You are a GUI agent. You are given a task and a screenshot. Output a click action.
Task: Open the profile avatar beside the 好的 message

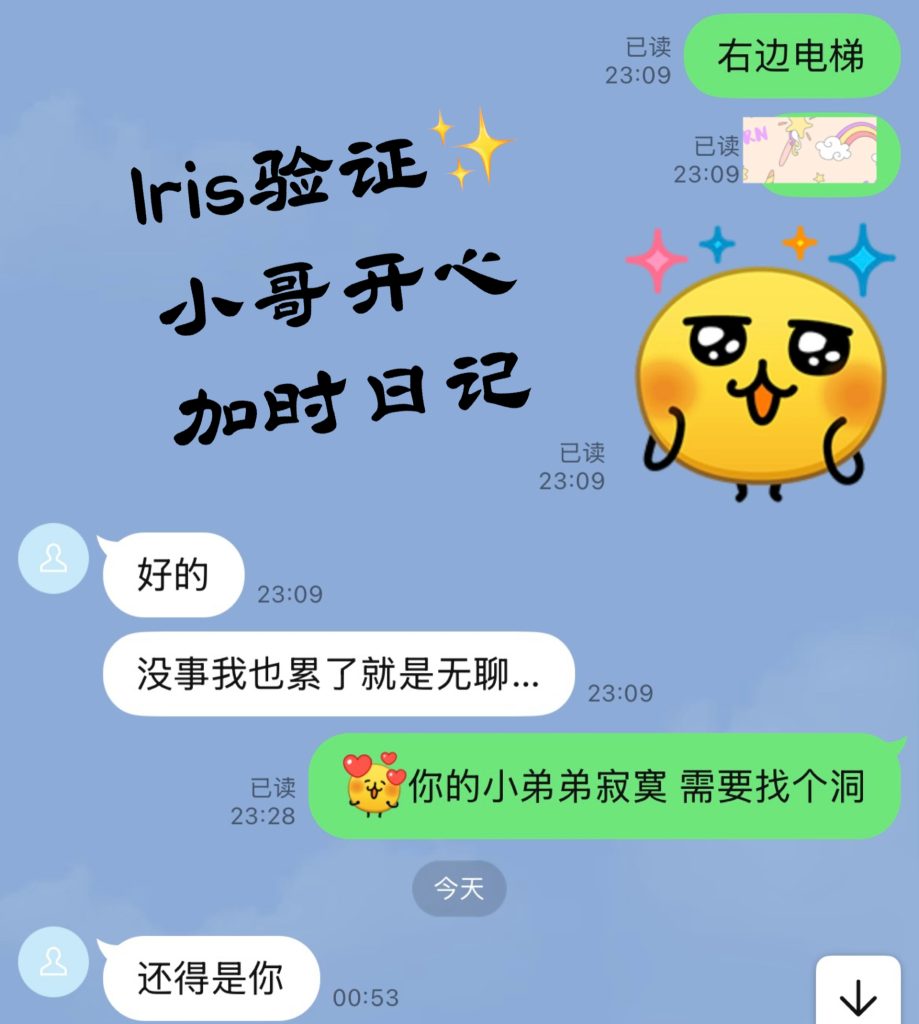[x=54, y=559]
